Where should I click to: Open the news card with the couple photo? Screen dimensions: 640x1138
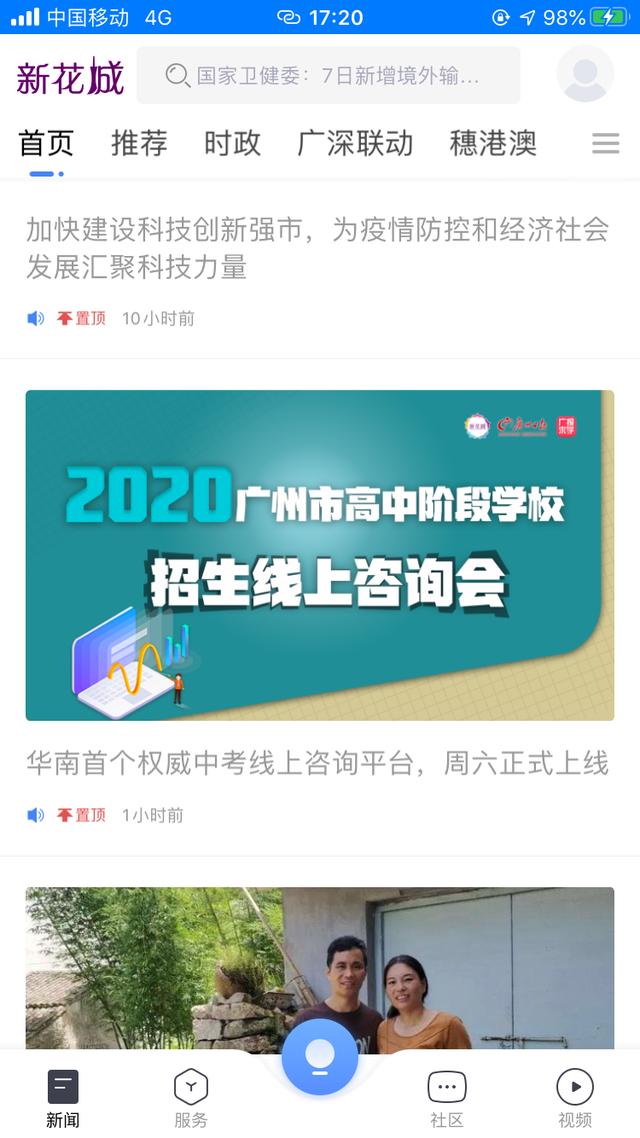tap(320, 965)
